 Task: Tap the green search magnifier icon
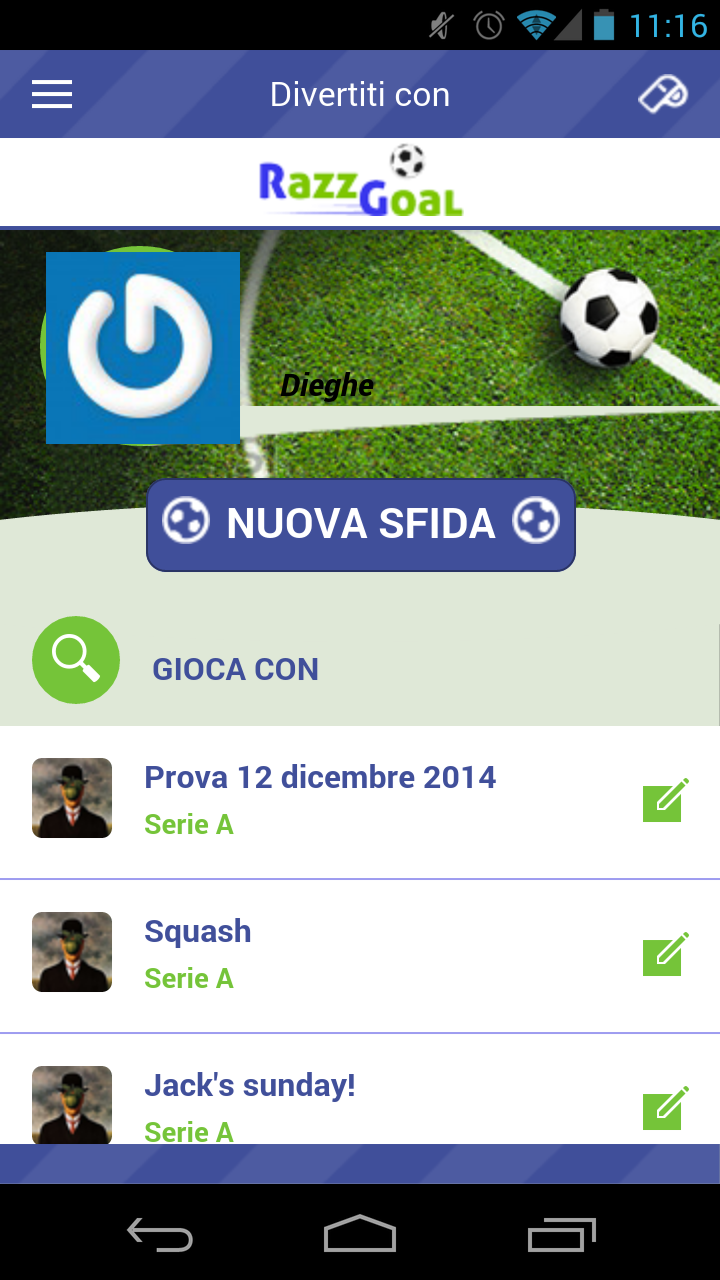[76, 660]
